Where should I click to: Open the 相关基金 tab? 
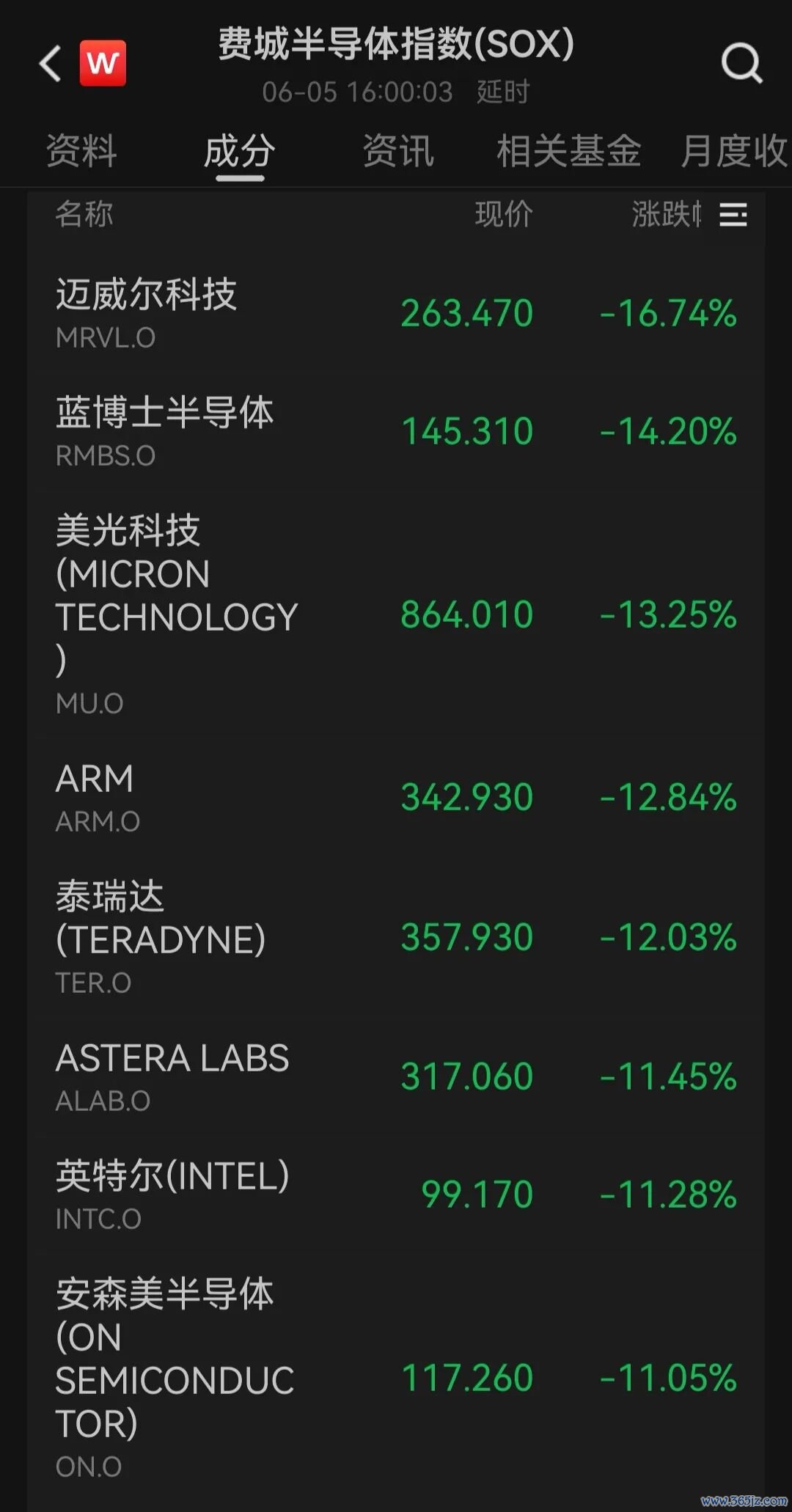pos(569,151)
